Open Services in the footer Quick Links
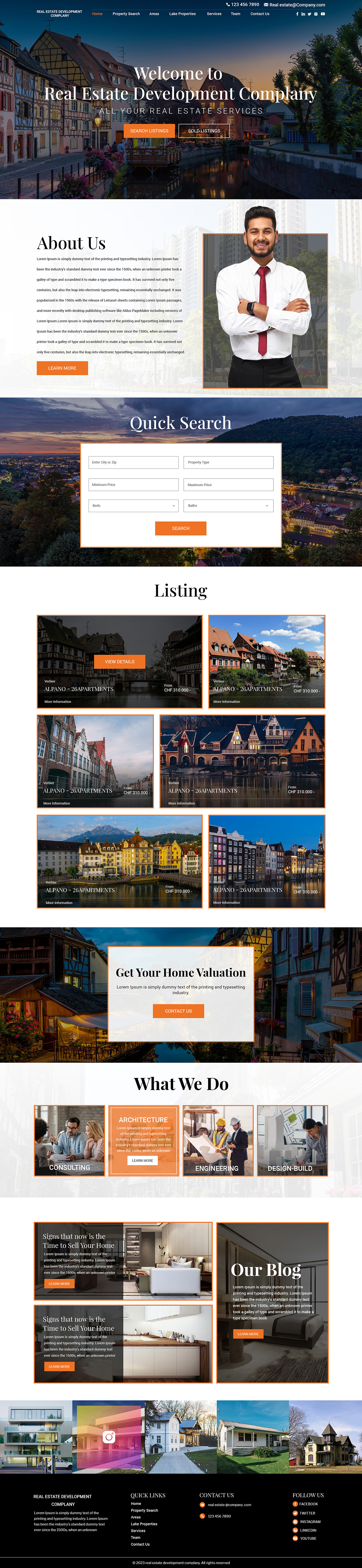 (x=138, y=1531)
